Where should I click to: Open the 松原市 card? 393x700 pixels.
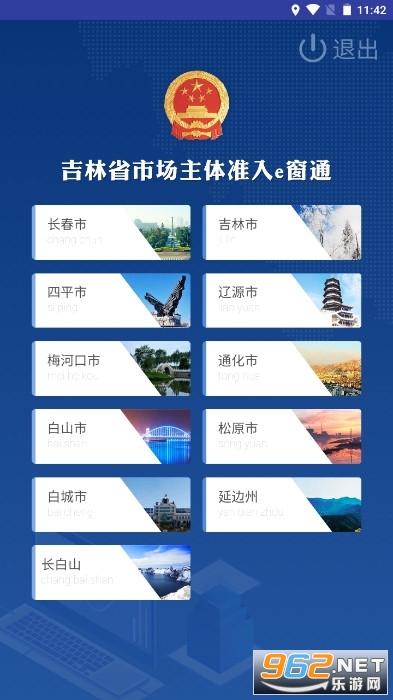coord(282,437)
